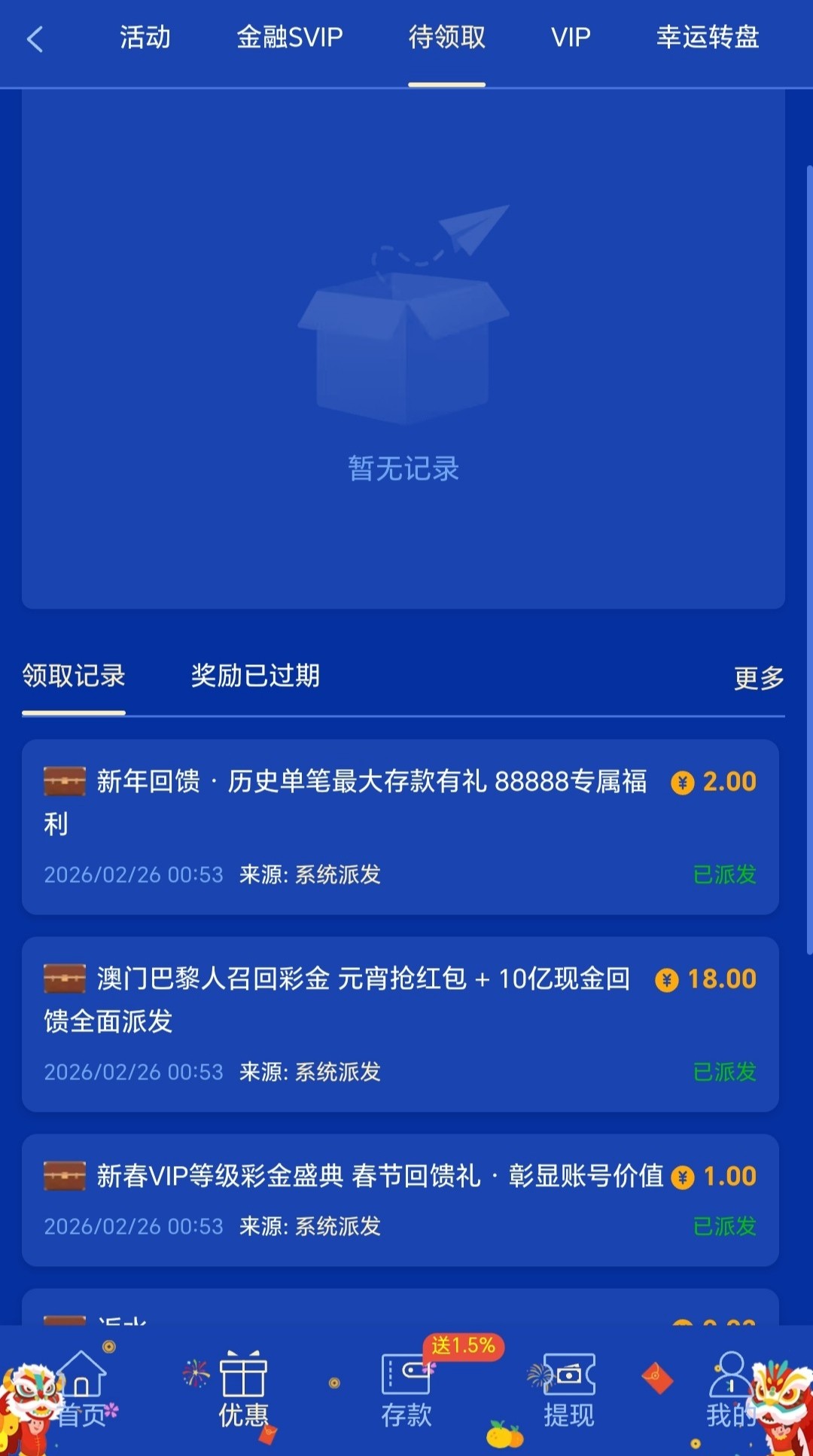Open the VIP tab

(x=571, y=38)
